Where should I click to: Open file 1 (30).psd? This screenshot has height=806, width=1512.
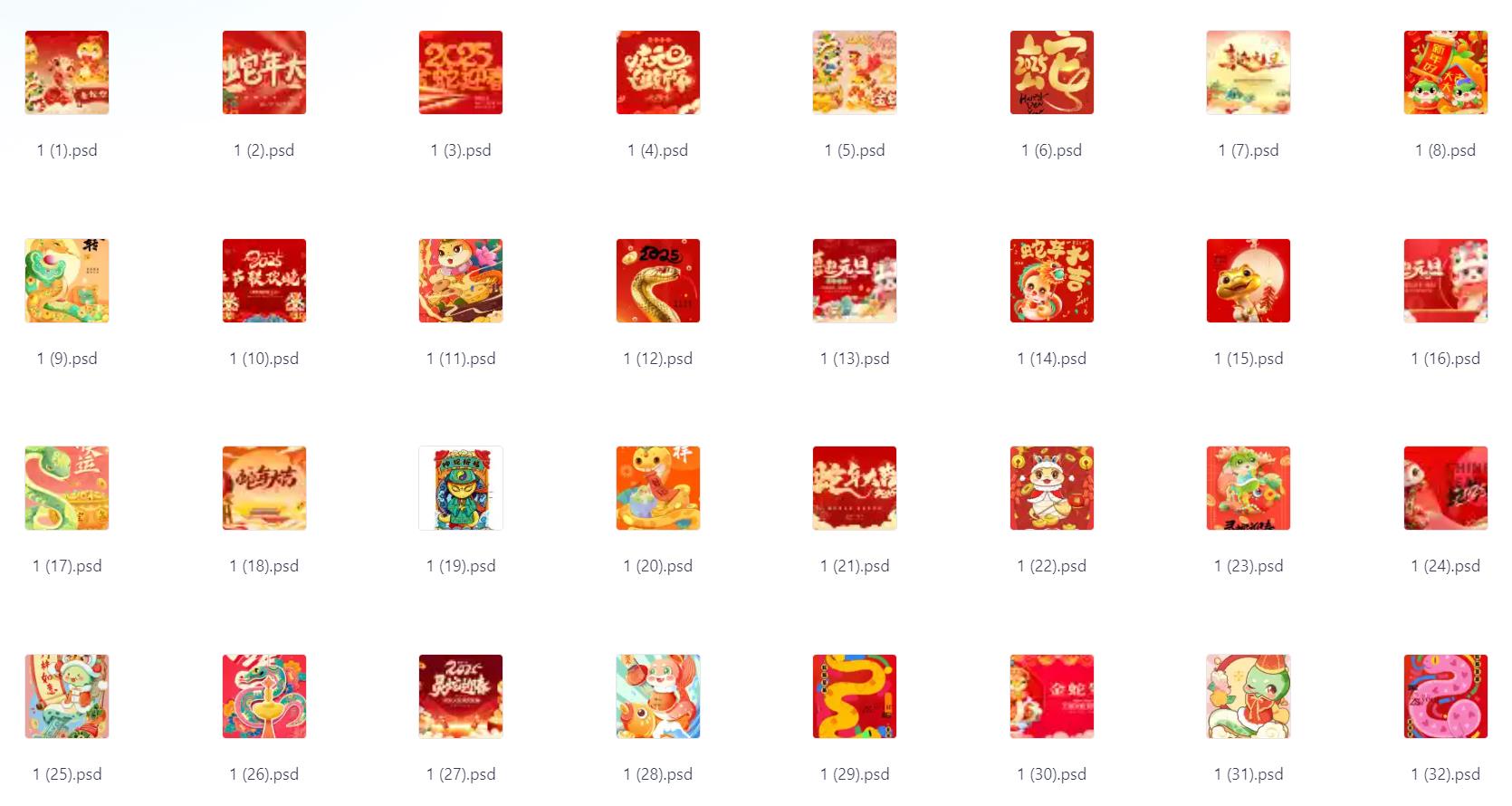(x=1051, y=696)
